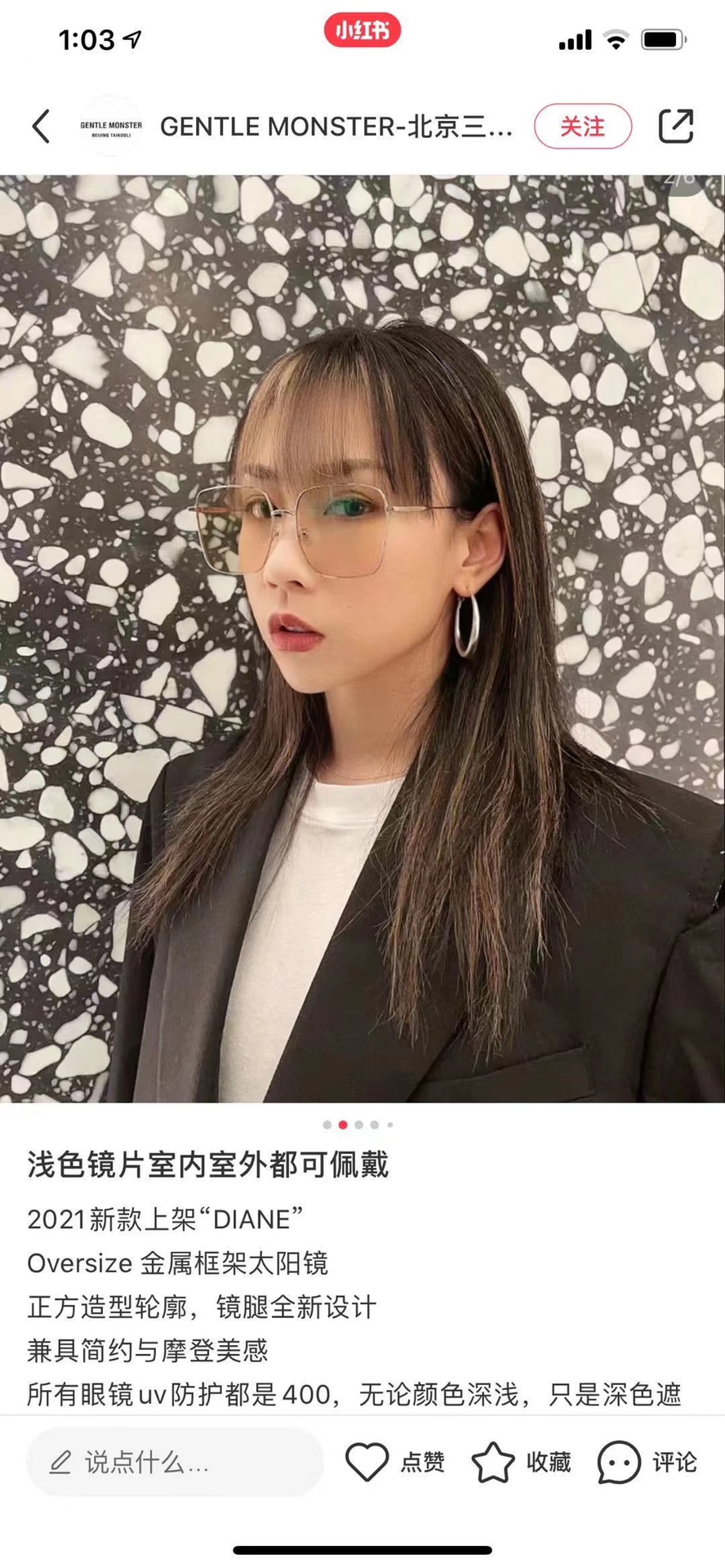The image size is (725, 1568).
Task: Open the share icon at top right
Action: point(676,127)
